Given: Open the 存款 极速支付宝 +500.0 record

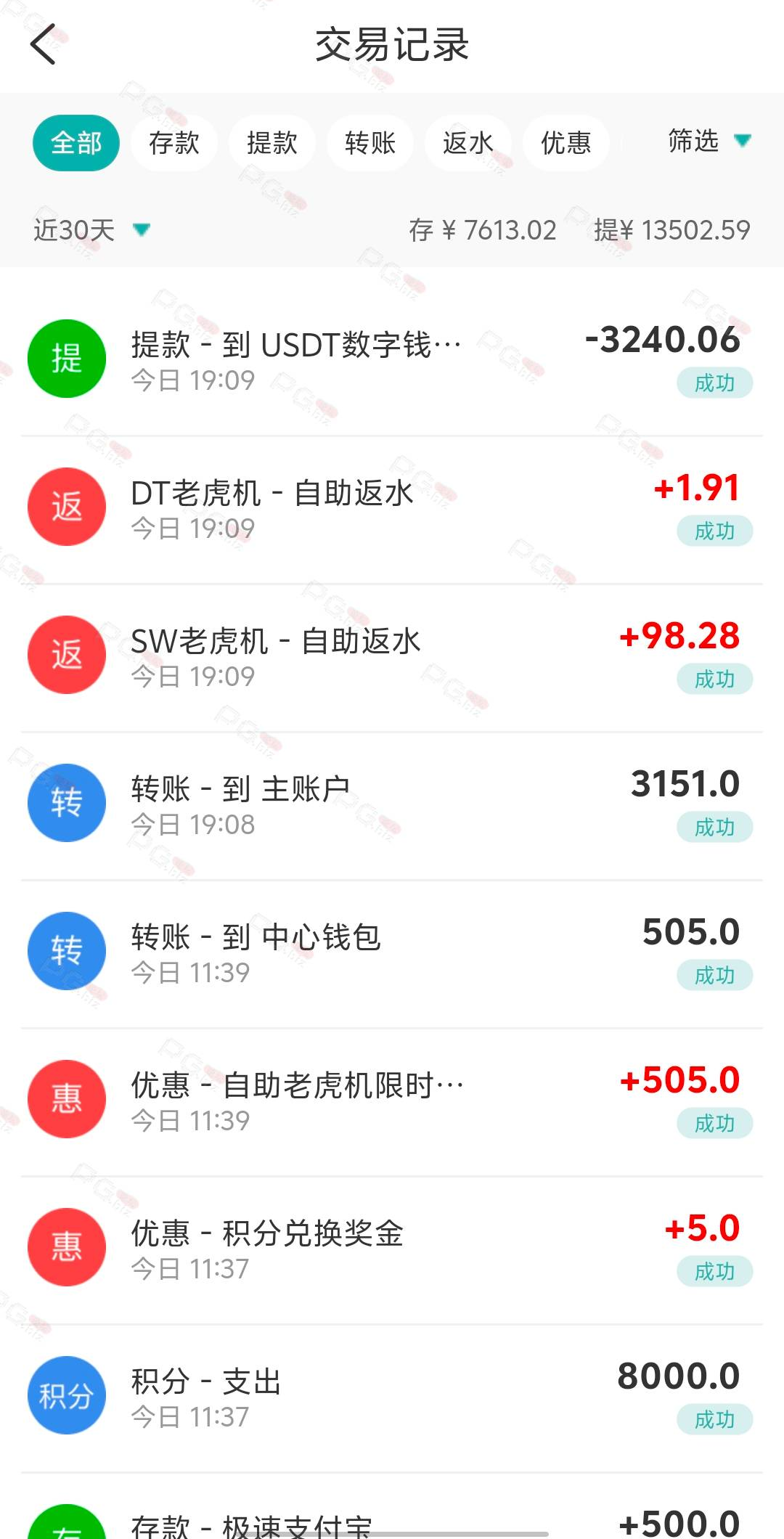Looking at the screenshot, I should 392,1507.
